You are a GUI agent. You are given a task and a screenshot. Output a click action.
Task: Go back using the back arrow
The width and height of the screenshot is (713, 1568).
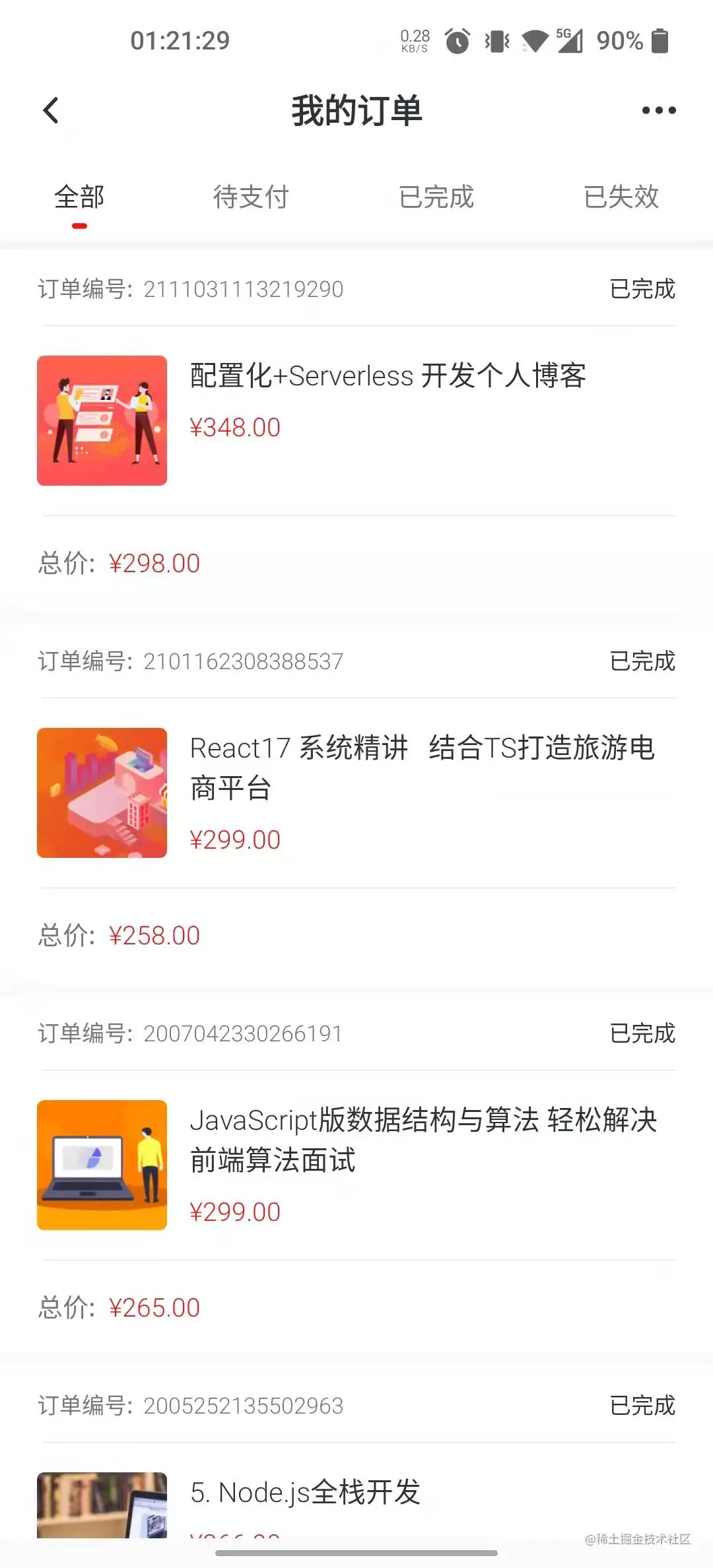51,111
